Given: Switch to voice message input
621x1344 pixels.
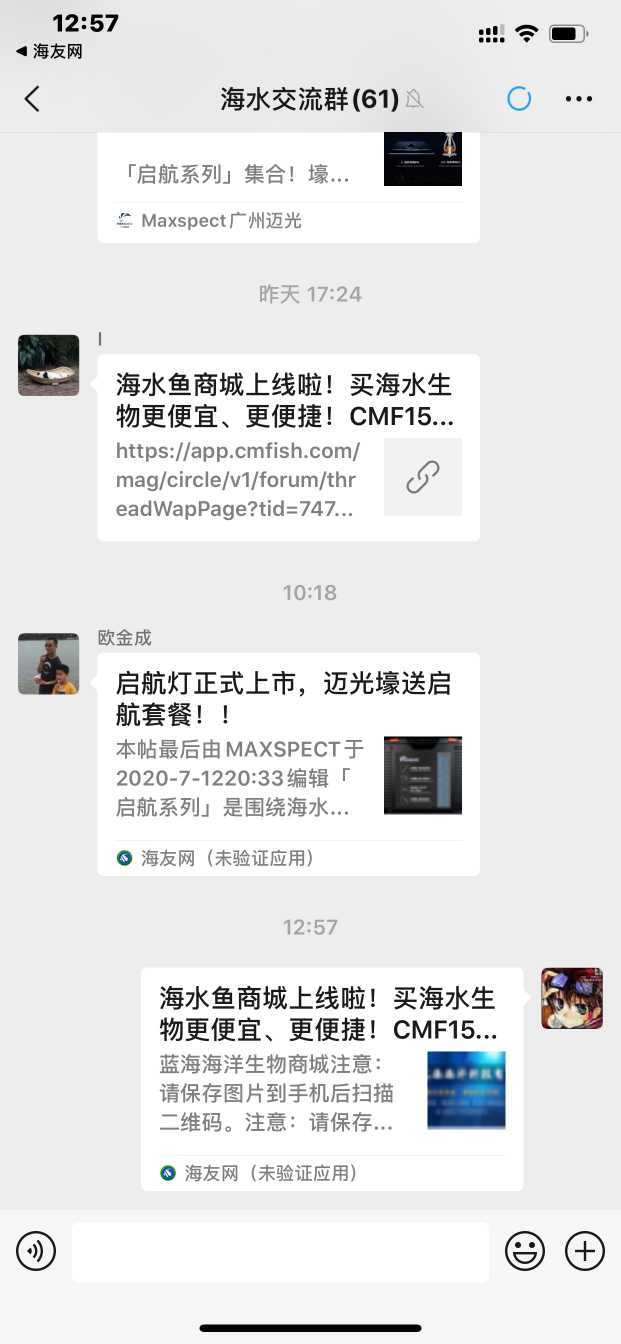Looking at the screenshot, I should (36, 1251).
